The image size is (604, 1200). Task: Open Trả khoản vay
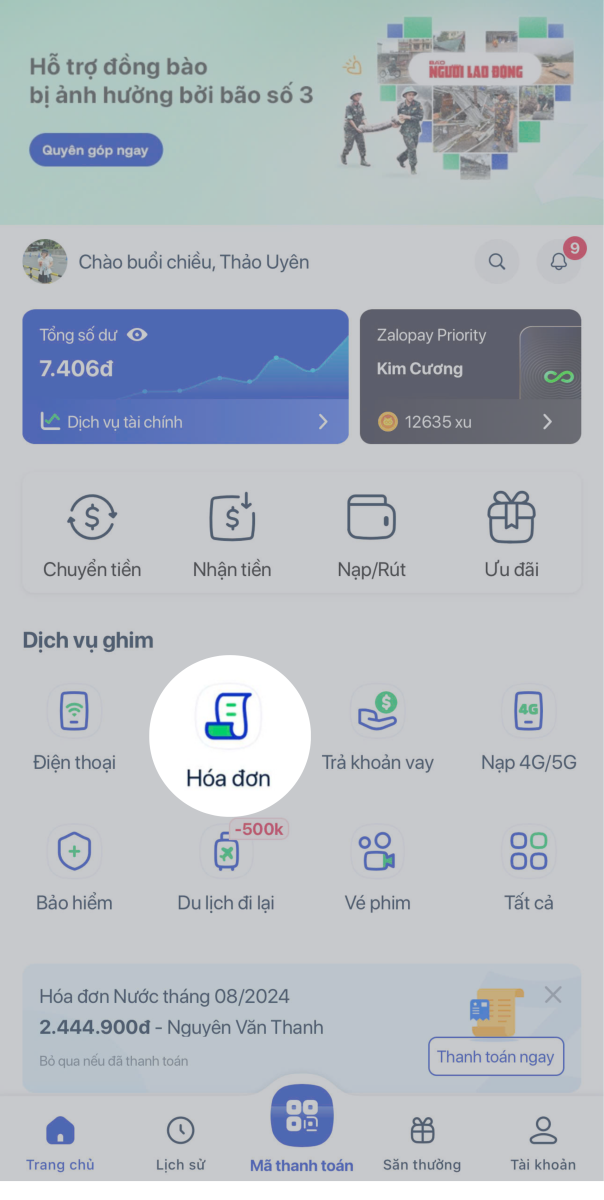point(377,730)
